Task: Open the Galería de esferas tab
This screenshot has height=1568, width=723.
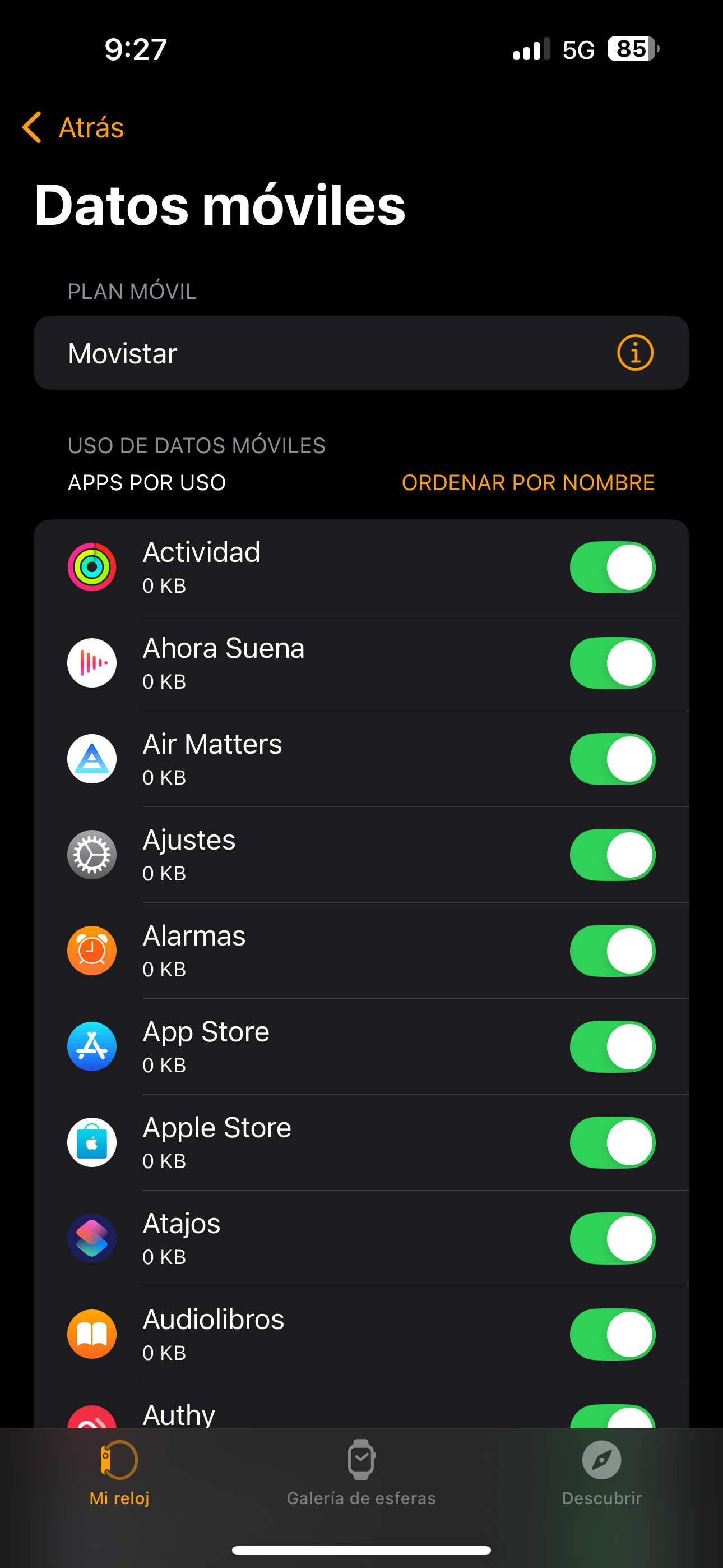Action: click(361, 1472)
